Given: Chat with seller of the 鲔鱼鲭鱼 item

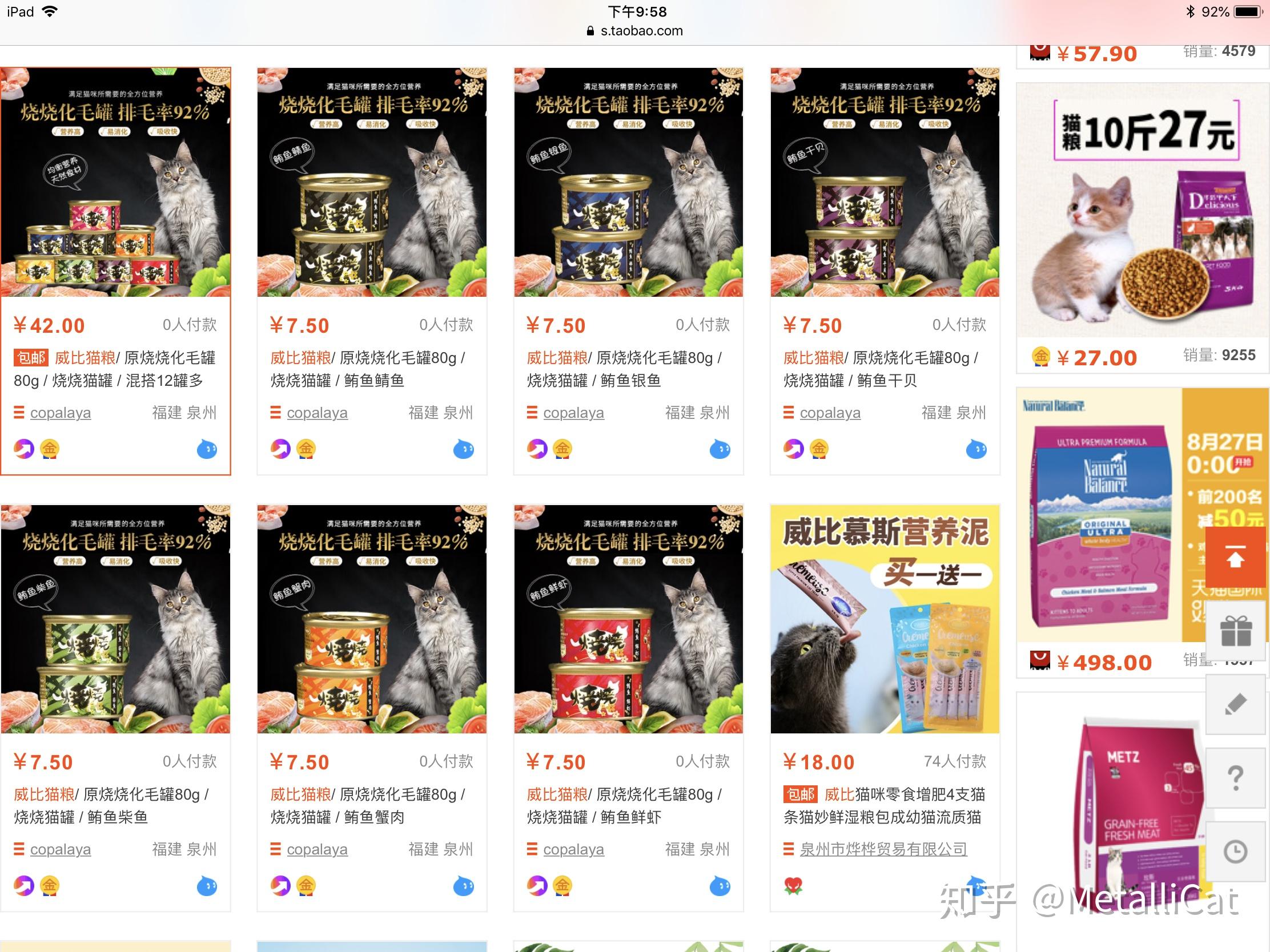Looking at the screenshot, I should 463,449.
